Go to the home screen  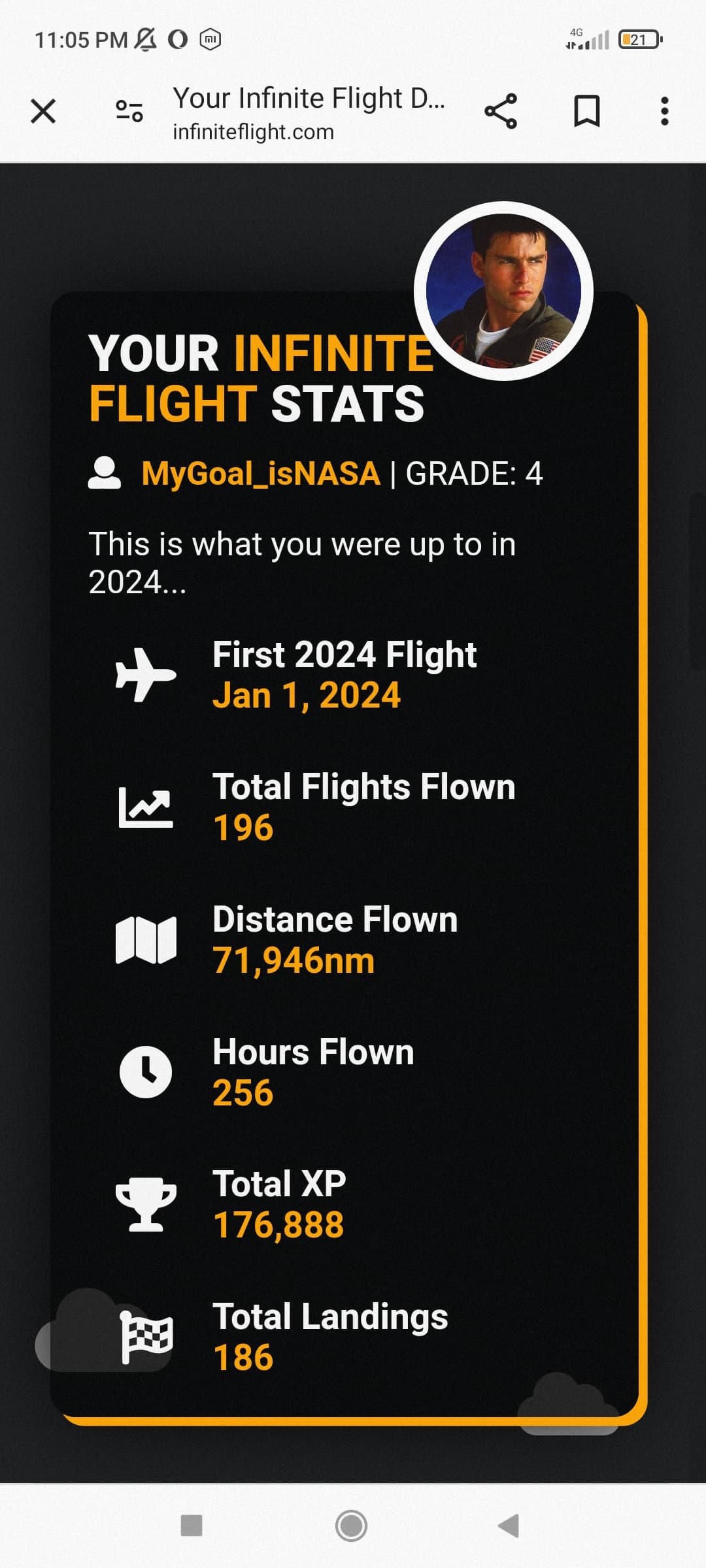pyautogui.click(x=351, y=1526)
